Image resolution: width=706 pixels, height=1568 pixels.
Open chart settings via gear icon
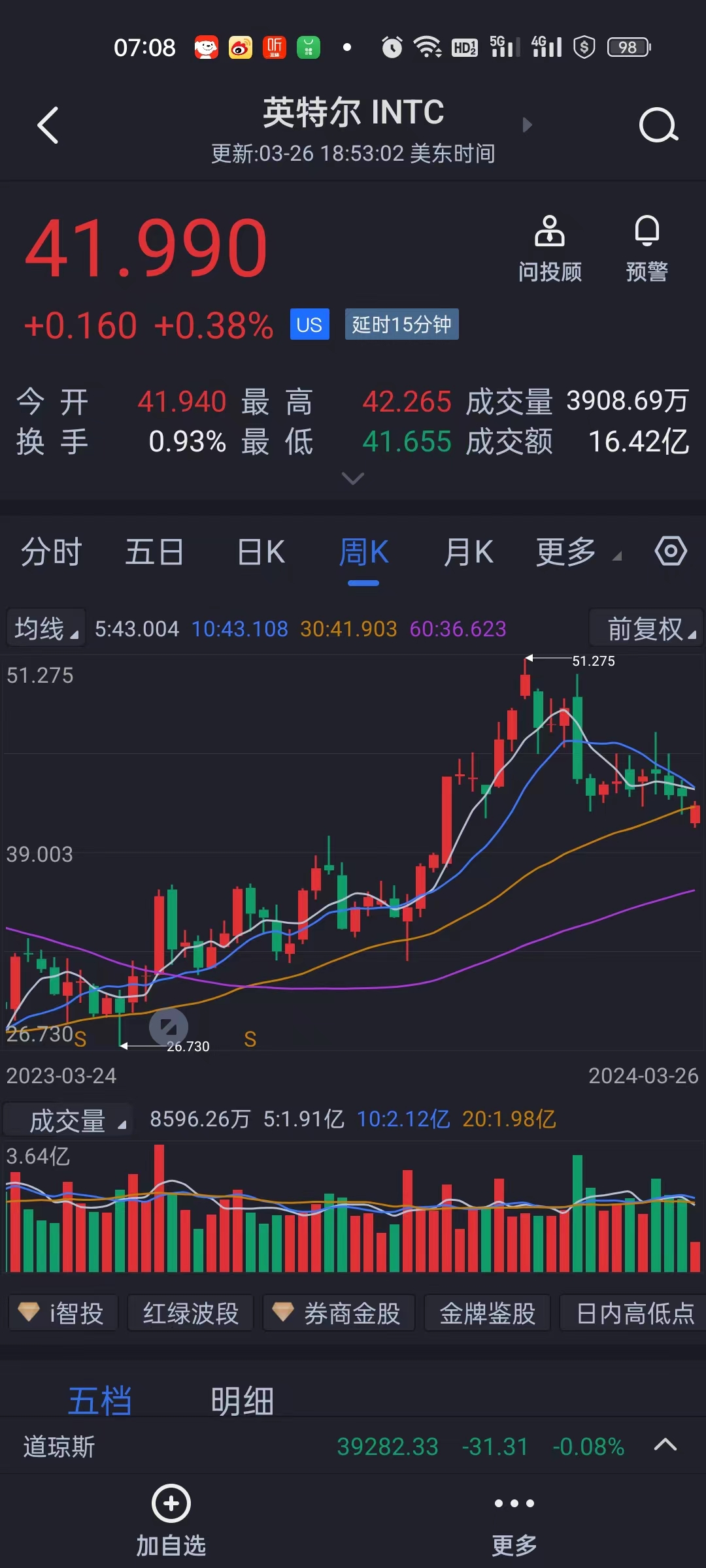click(x=669, y=552)
